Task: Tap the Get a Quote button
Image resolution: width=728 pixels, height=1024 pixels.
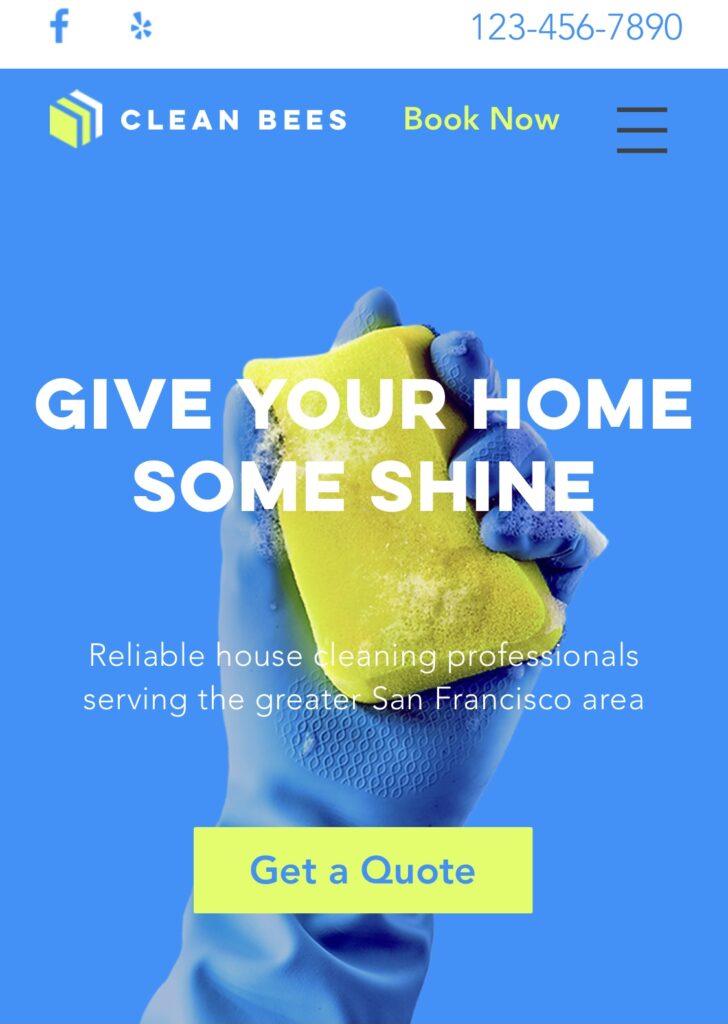Action: 363,870
